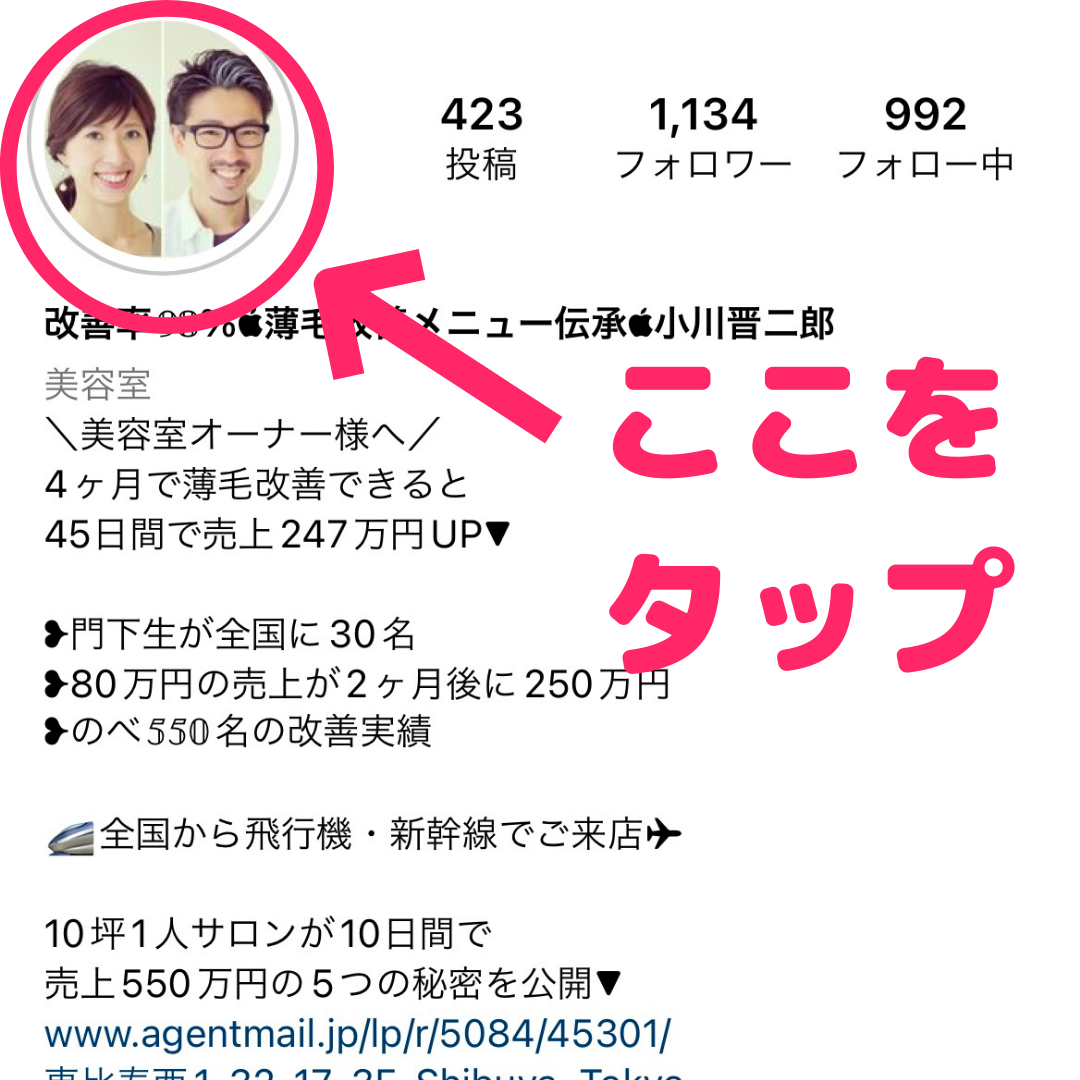The width and height of the screenshot is (1080, 1080).
Task: View the 992 following accounts list
Action: 925,139
